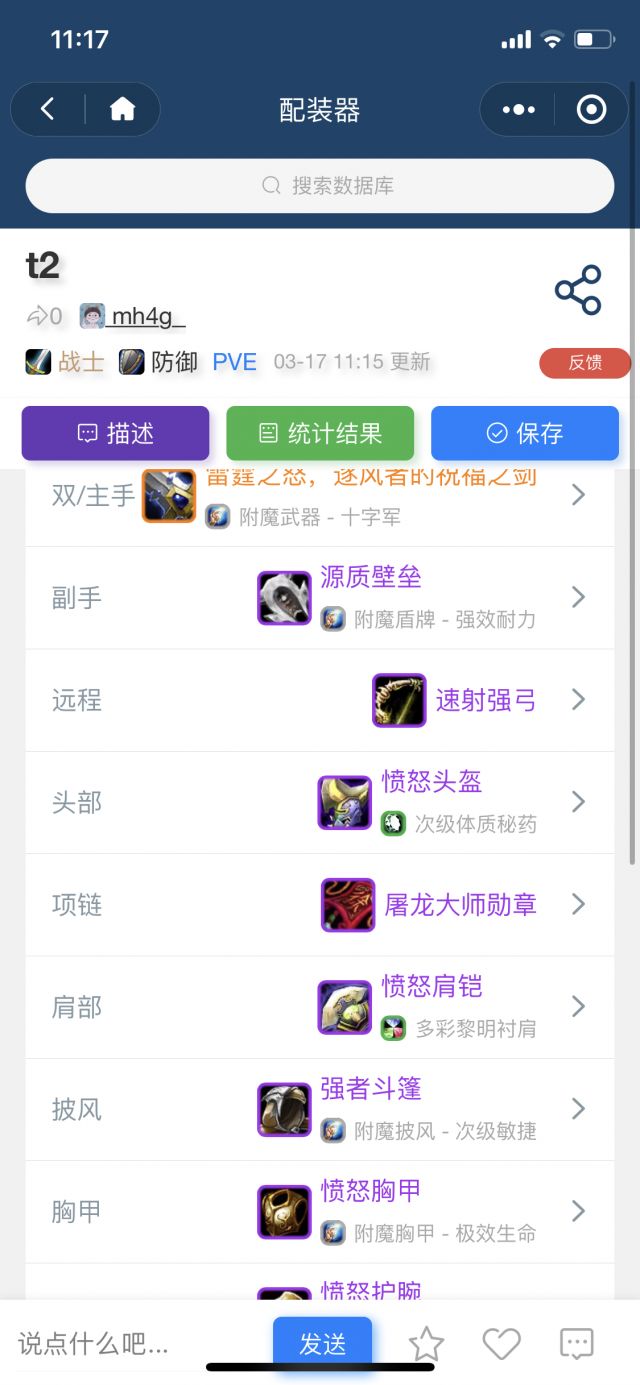
Task: View 统计结果 statistics
Action: click(x=320, y=433)
